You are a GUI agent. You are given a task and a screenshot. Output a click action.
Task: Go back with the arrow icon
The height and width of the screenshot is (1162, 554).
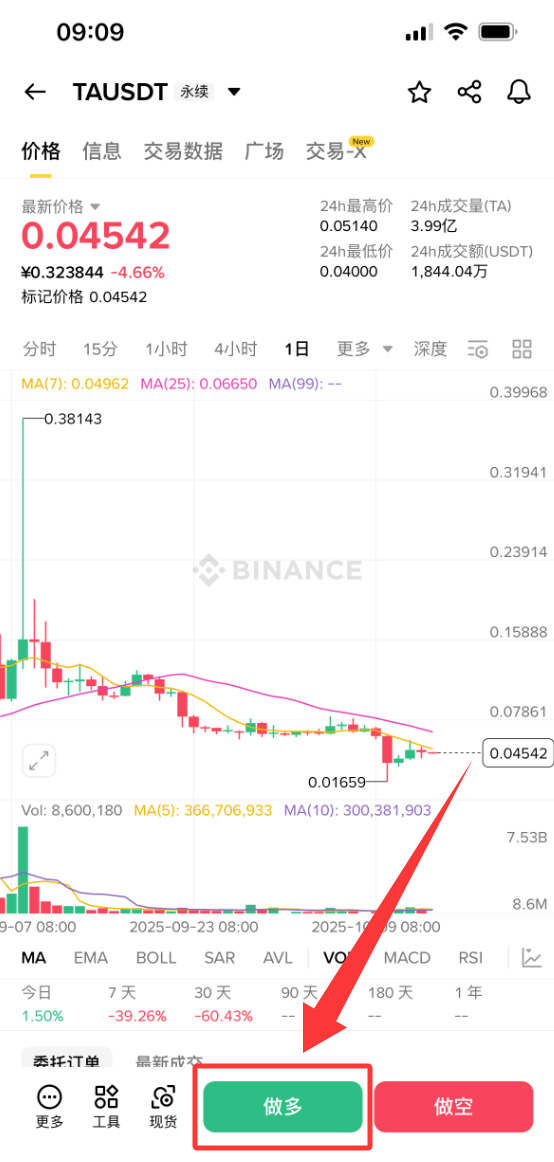pyautogui.click(x=35, y=92)
